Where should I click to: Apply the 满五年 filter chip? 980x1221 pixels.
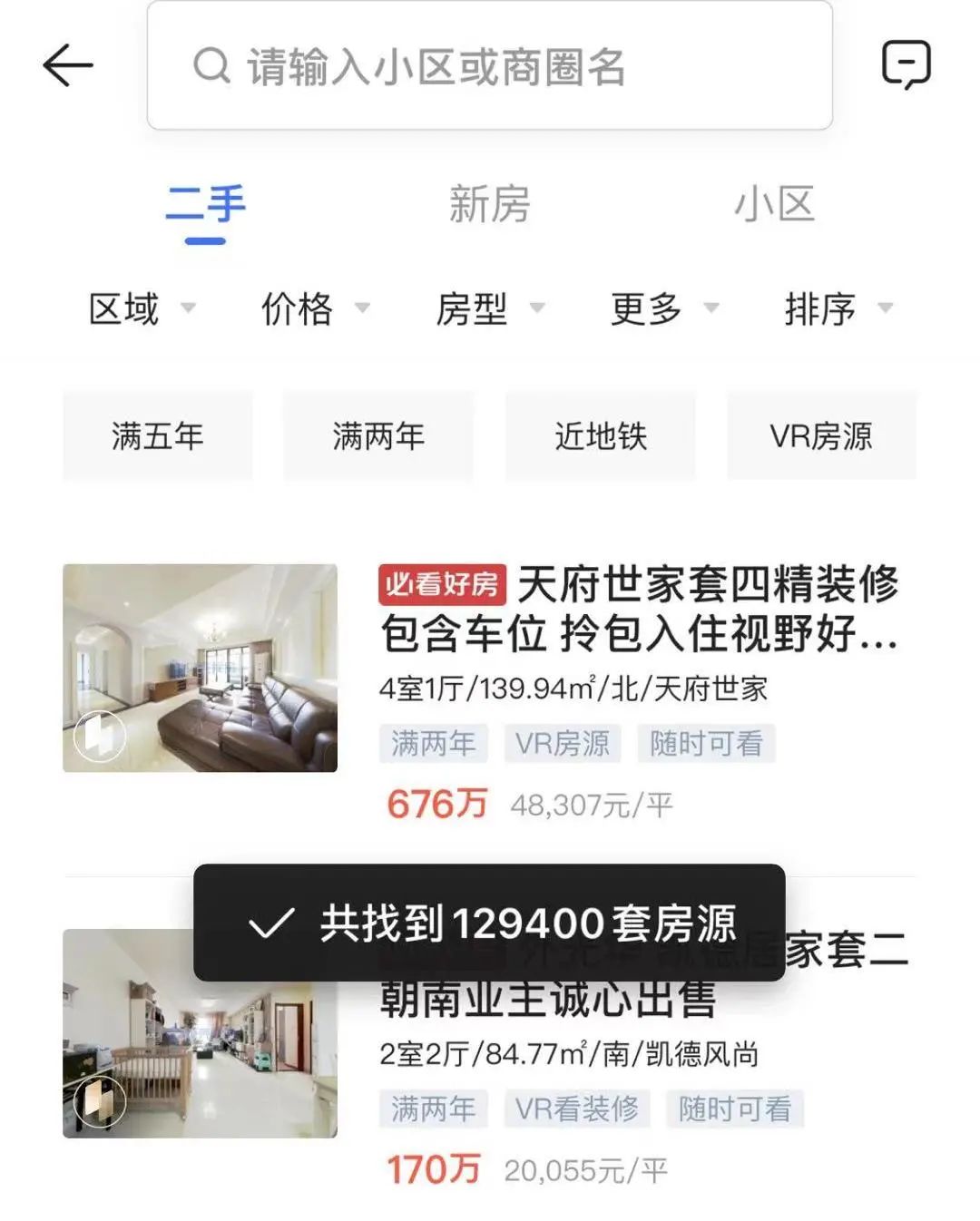pos(157,436)
